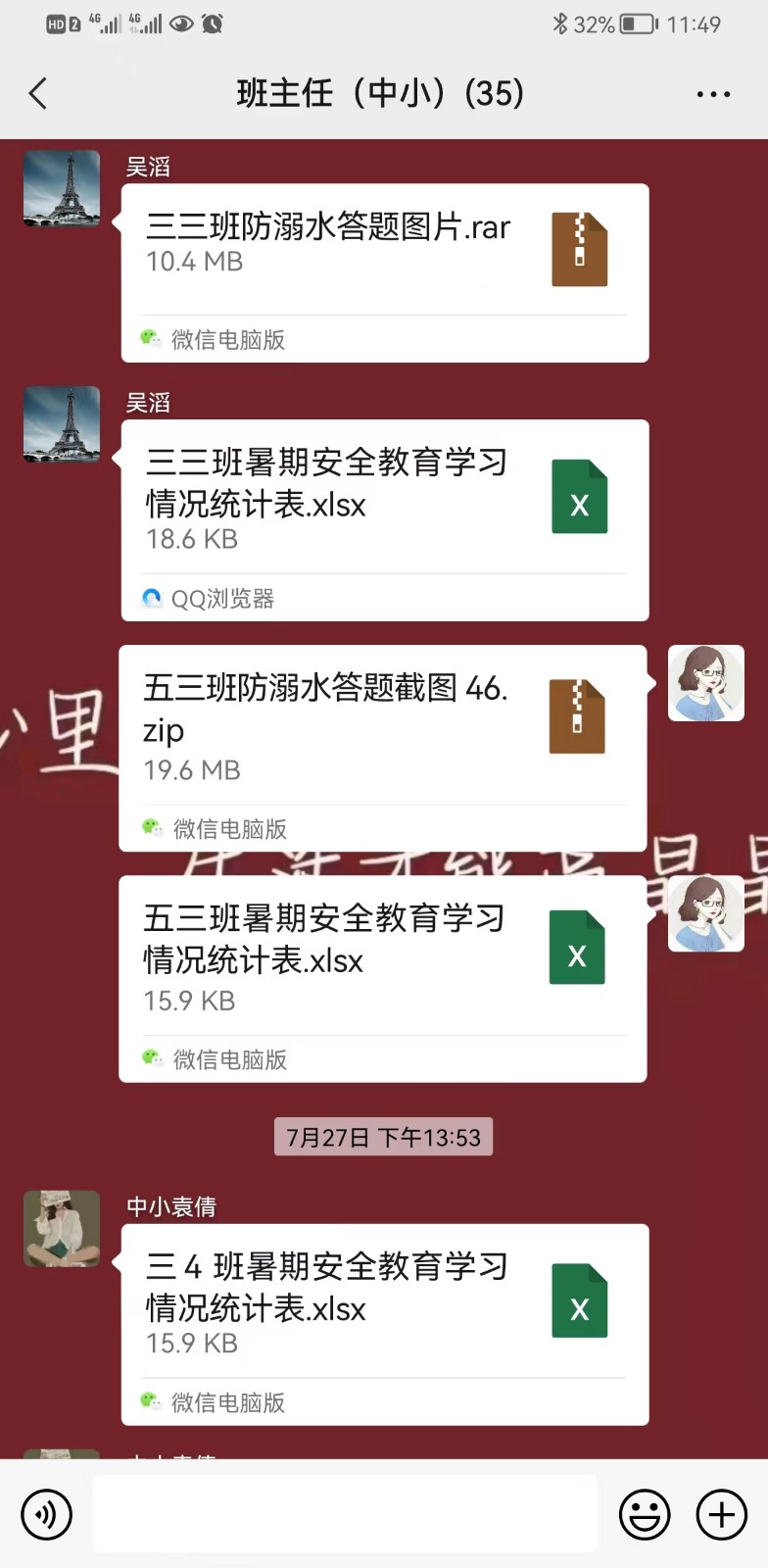Click the ZIP icon on 五三班防溺水答题截图46.zip
The width and height of the screenshot is (768, 1568).
[577, 716]
